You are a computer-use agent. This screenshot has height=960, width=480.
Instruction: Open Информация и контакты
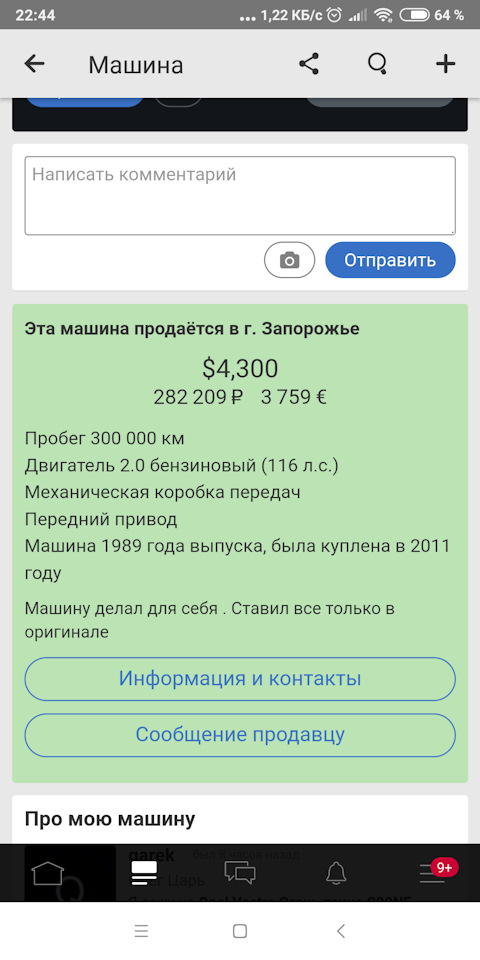240,679
